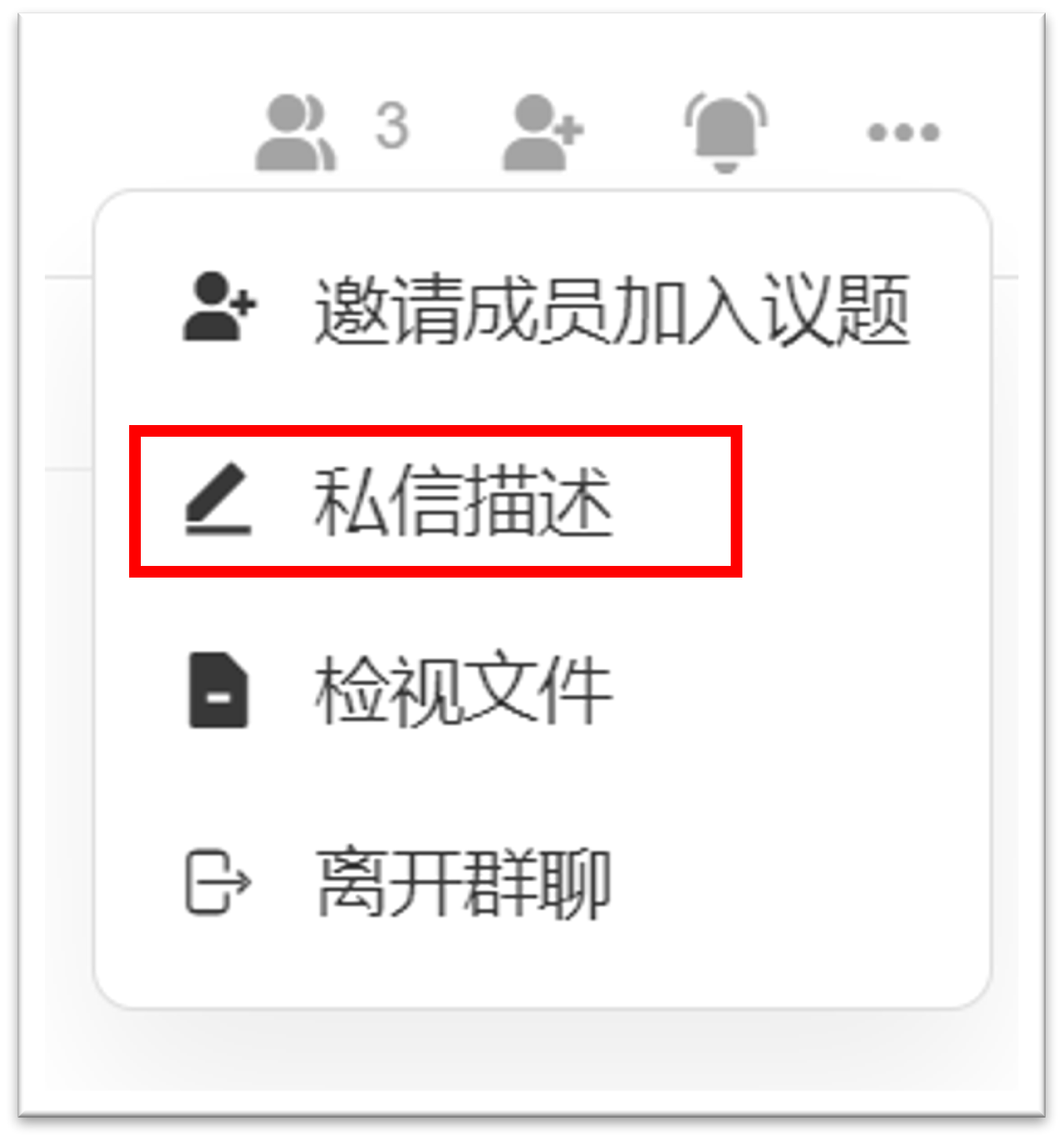Tap the three-dot overflow icon
This screenshot has height=1141, width=1064.
pos(903,132)
